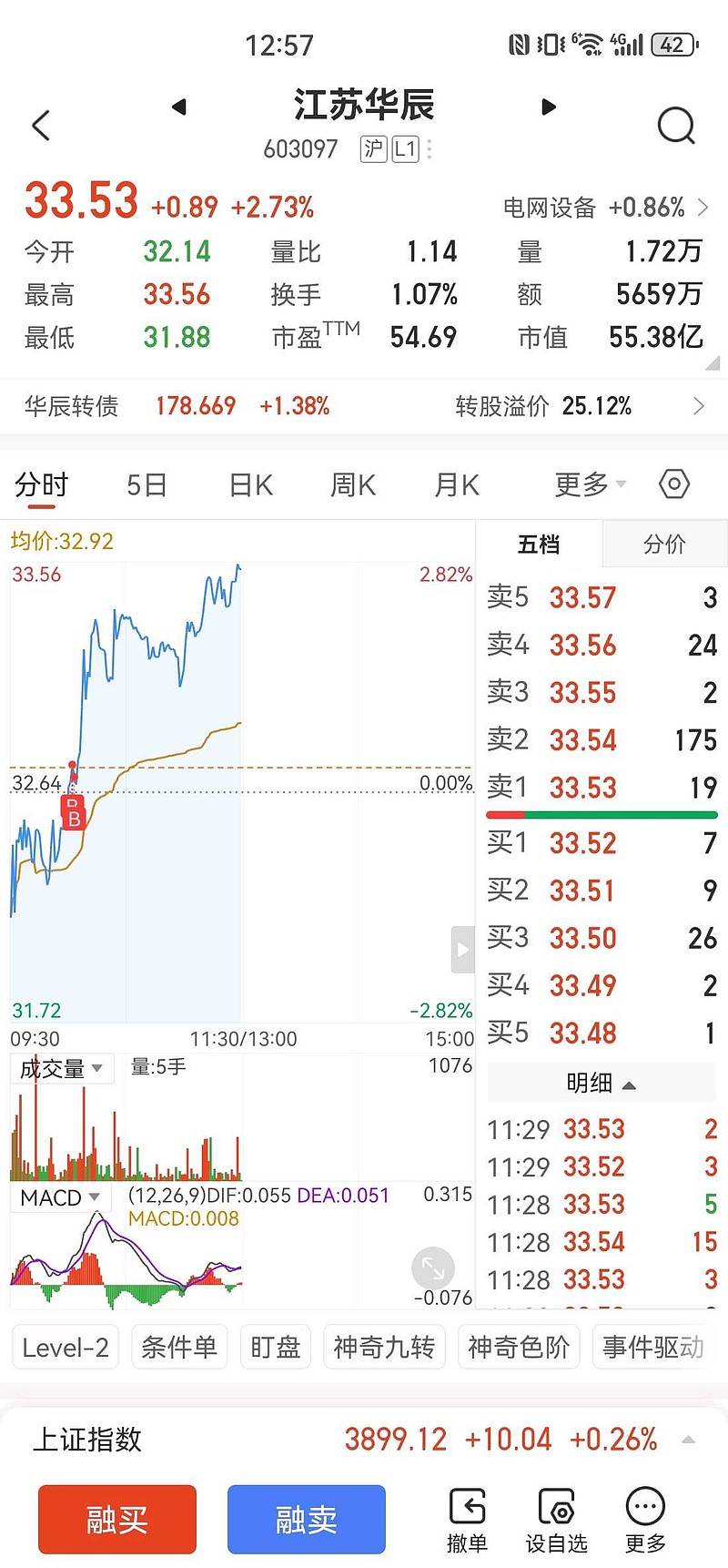Change the MACD indicator dropdown

click(60, 1197)
